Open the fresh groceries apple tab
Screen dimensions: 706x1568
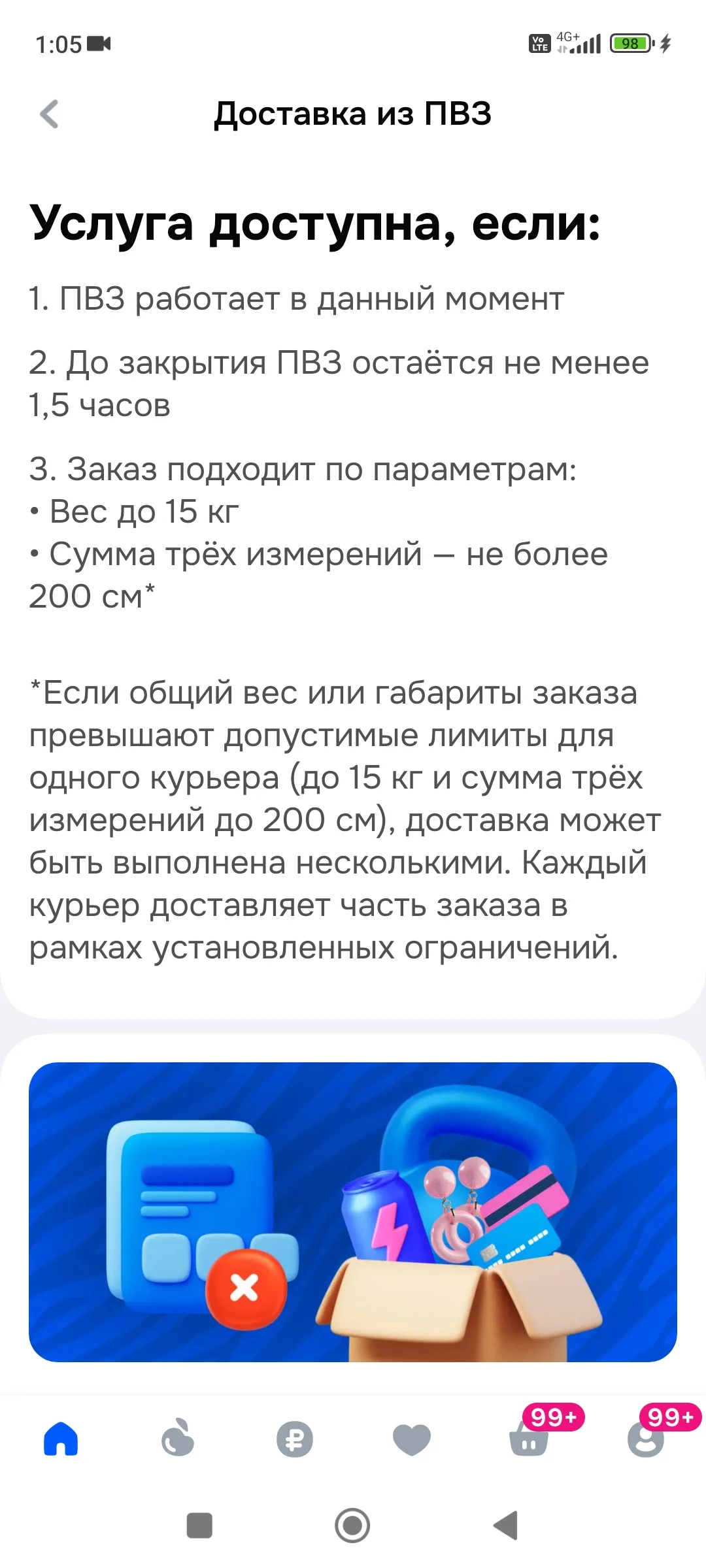click(178, 1439)
